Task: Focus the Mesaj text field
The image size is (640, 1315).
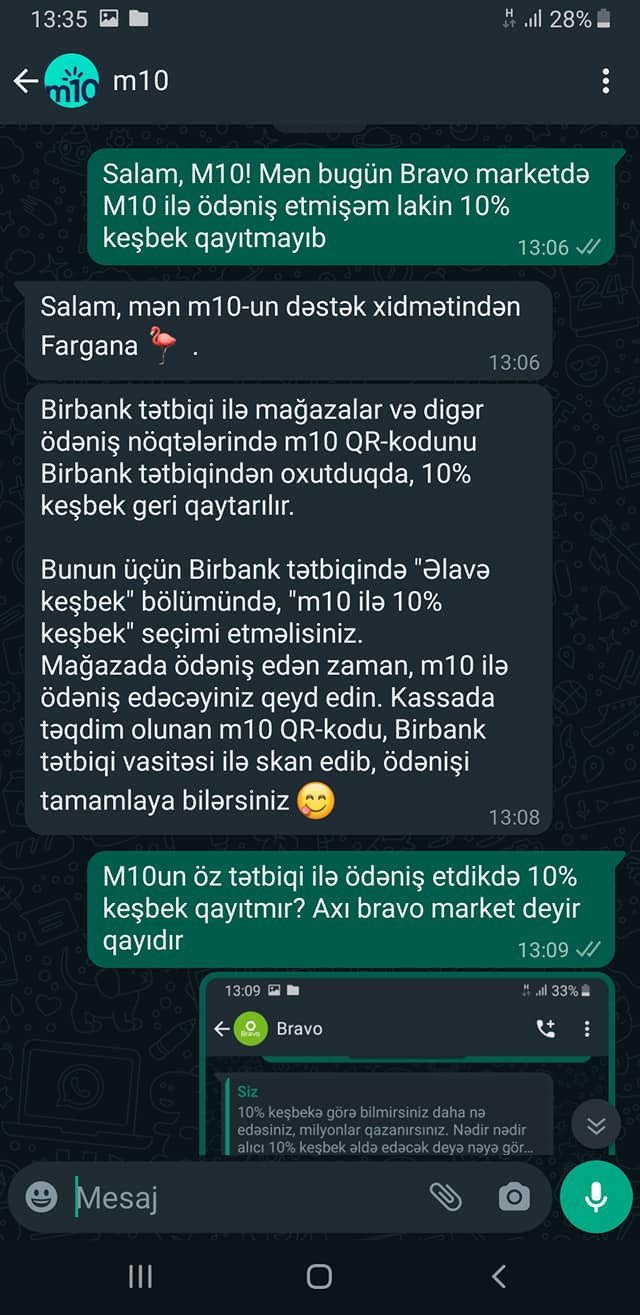Action: pos(245,1197)
